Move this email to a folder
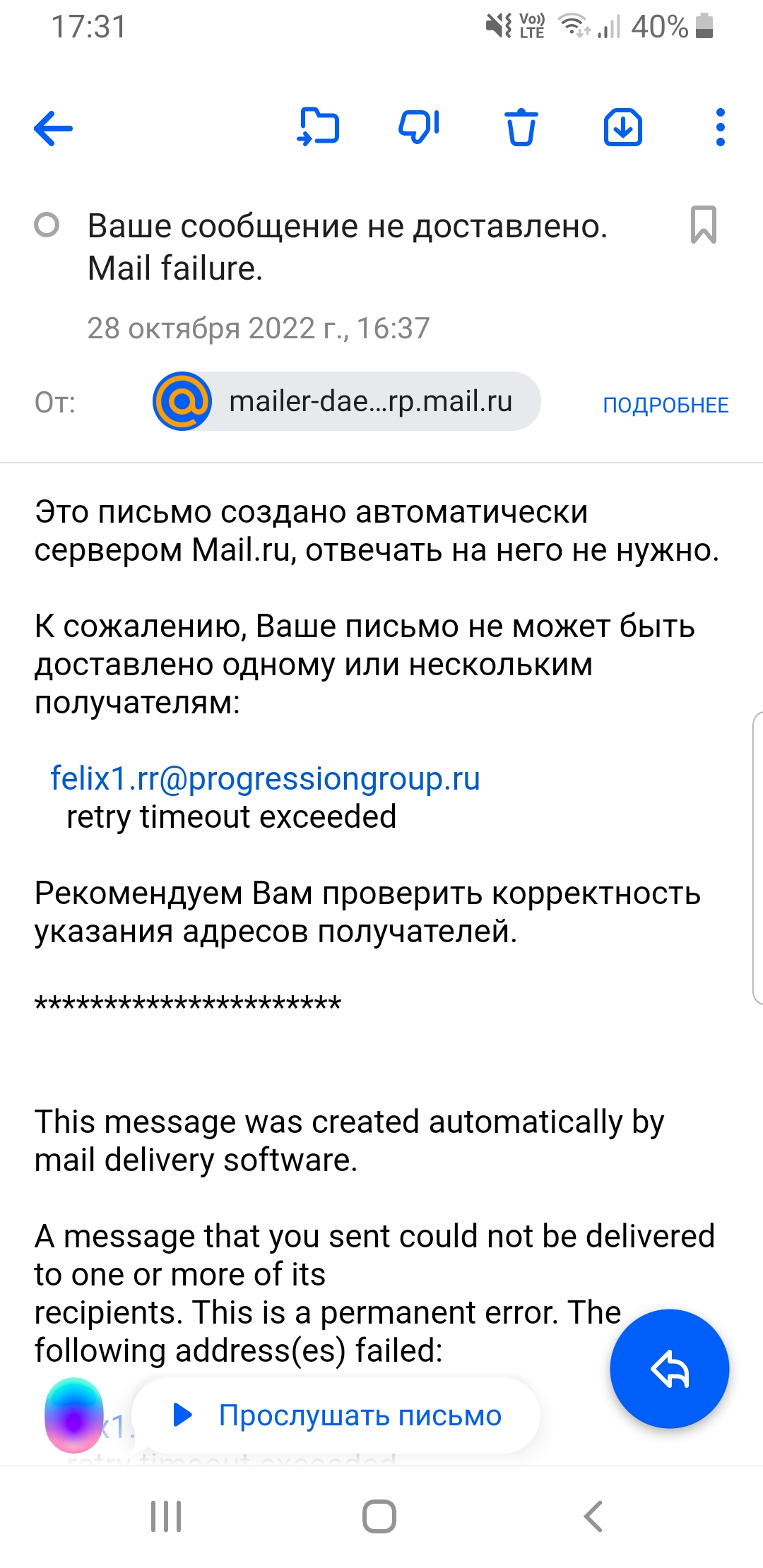This screenshot has width=763, height=1568. [x=318, y=127]
